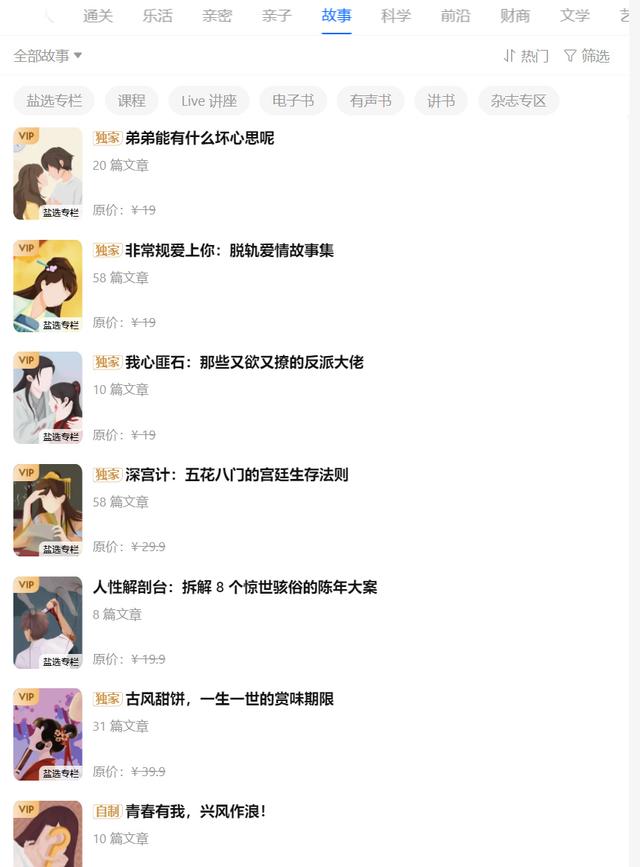Image resolution: width=640 pixels, height=867 pixels.
Task: Switch to the 通关 tab
Action: (98, 16)
